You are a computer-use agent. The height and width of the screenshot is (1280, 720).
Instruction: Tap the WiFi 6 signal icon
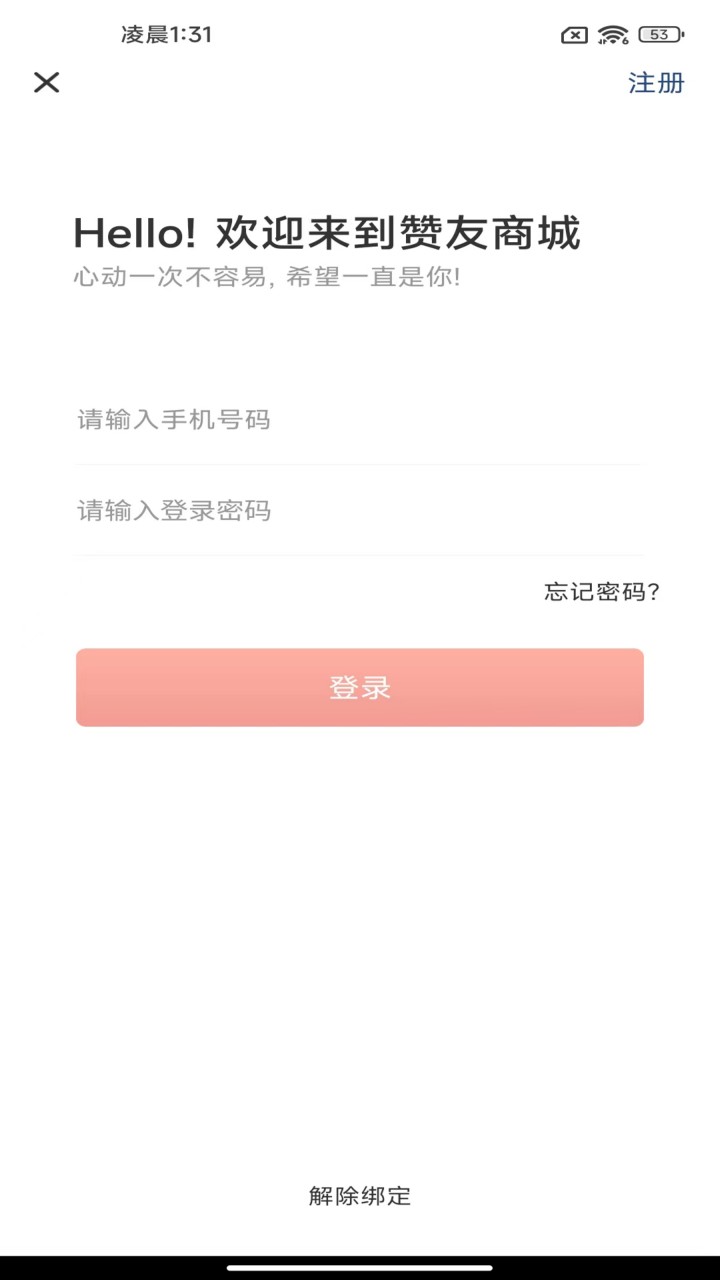pos(614,33)
